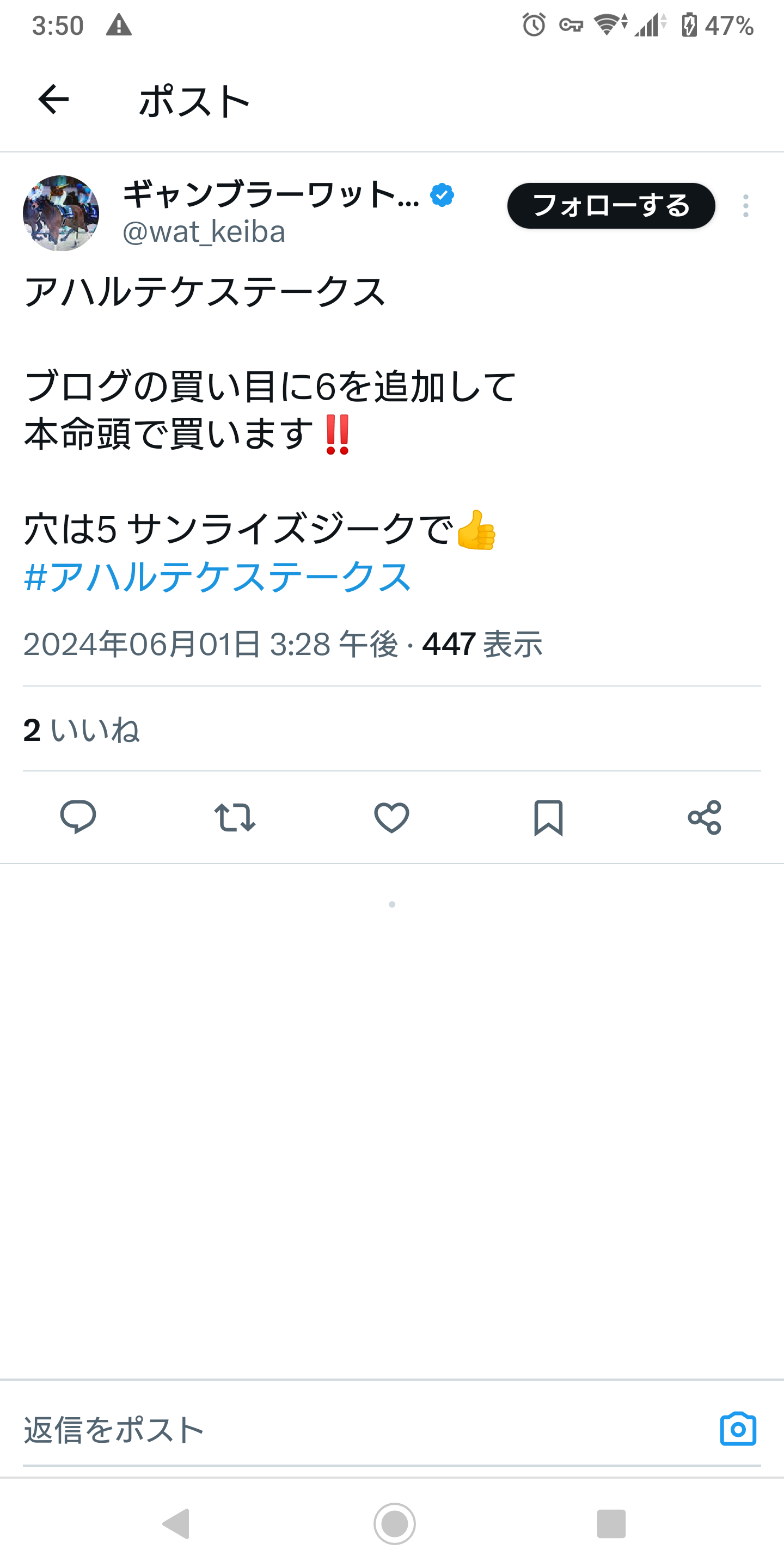Open the #アハルテケステークス hashtag link

click(217, 577)
